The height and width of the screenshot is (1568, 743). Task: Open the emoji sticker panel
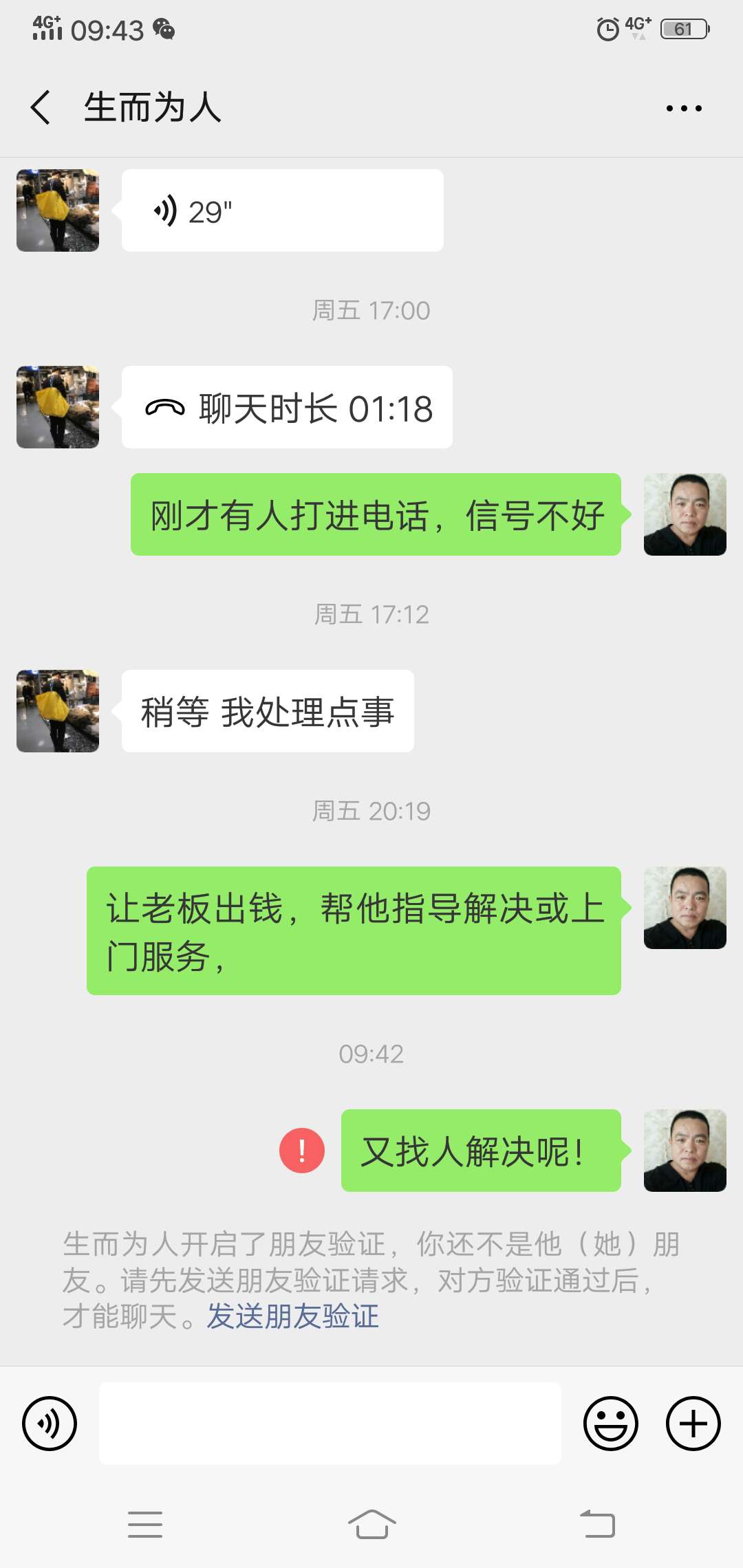point(611,1423)
